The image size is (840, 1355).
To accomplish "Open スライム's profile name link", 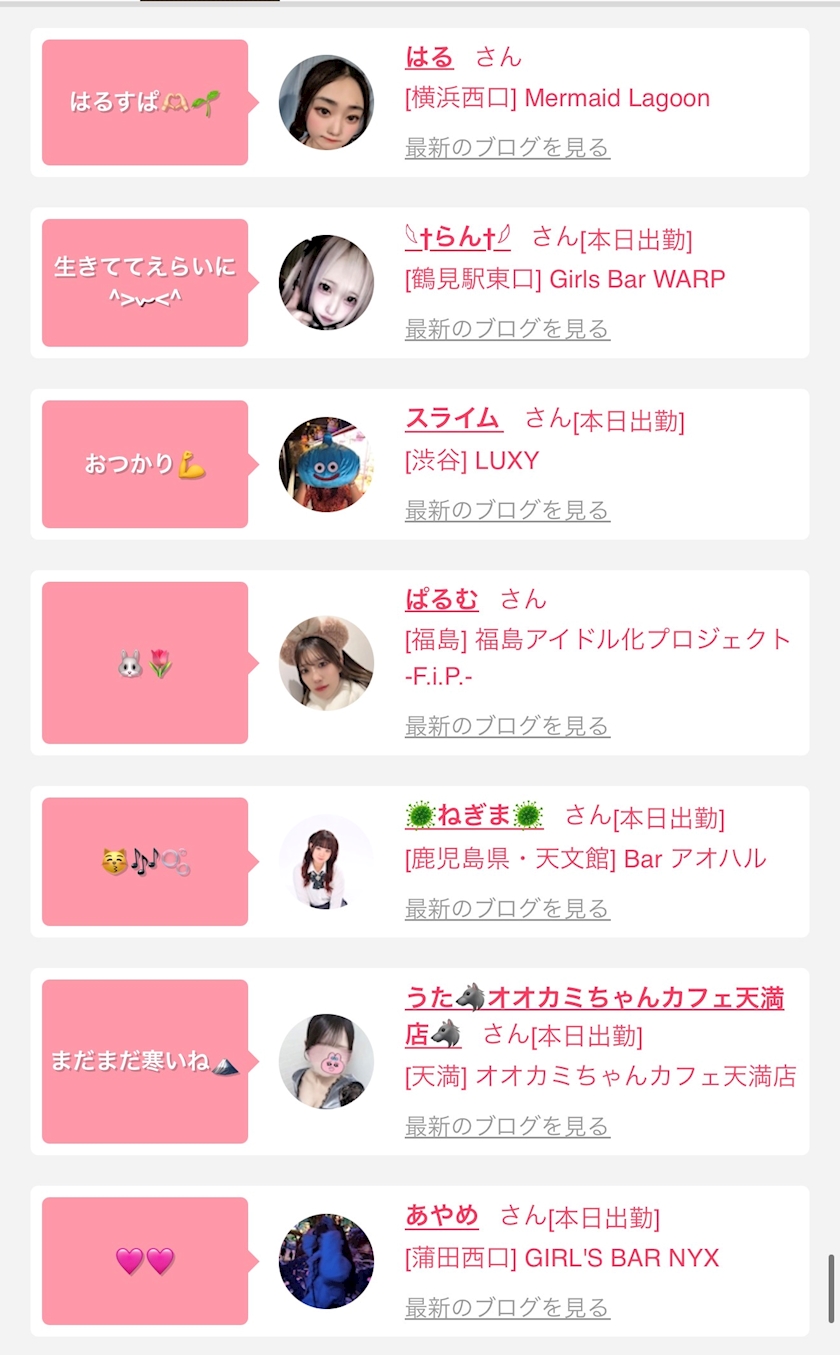I will coord(454,419).
